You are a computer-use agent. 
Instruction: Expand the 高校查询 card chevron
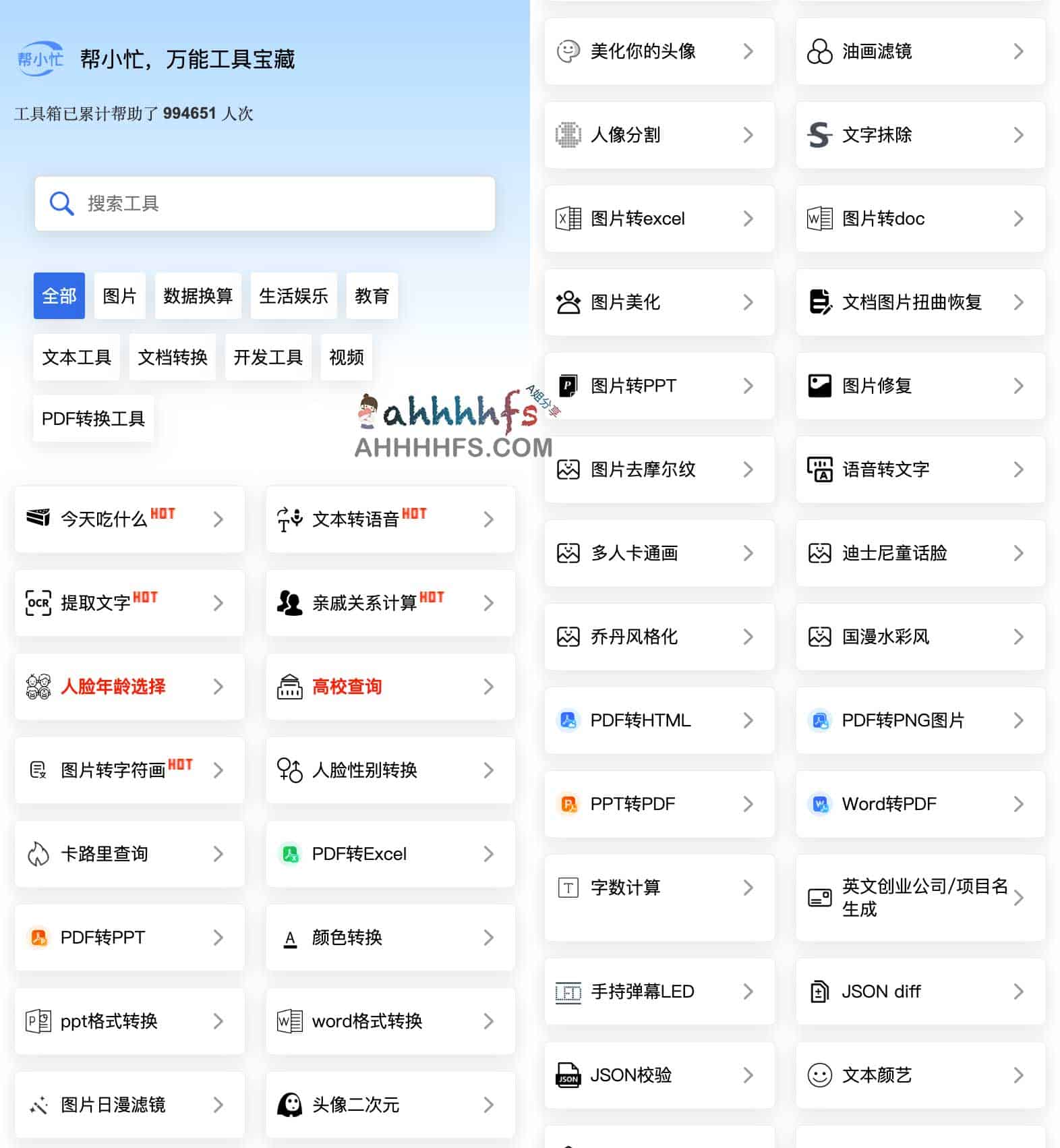(489, 687)
